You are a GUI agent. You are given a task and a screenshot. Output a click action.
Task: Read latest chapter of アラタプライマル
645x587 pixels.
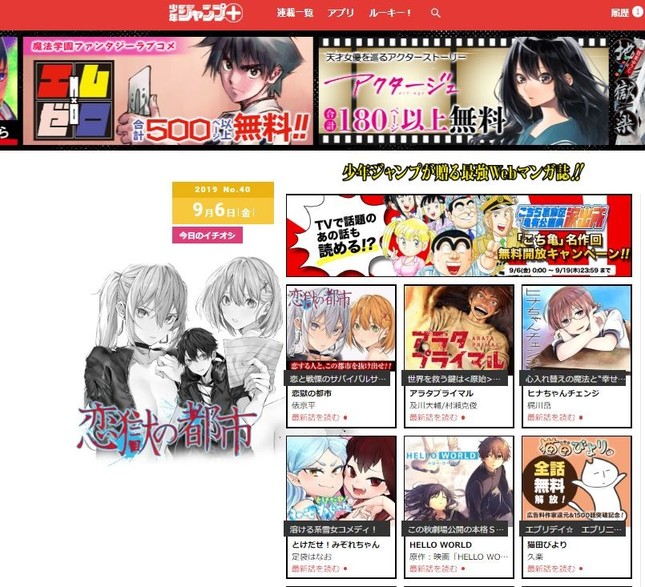coord(437,417)
